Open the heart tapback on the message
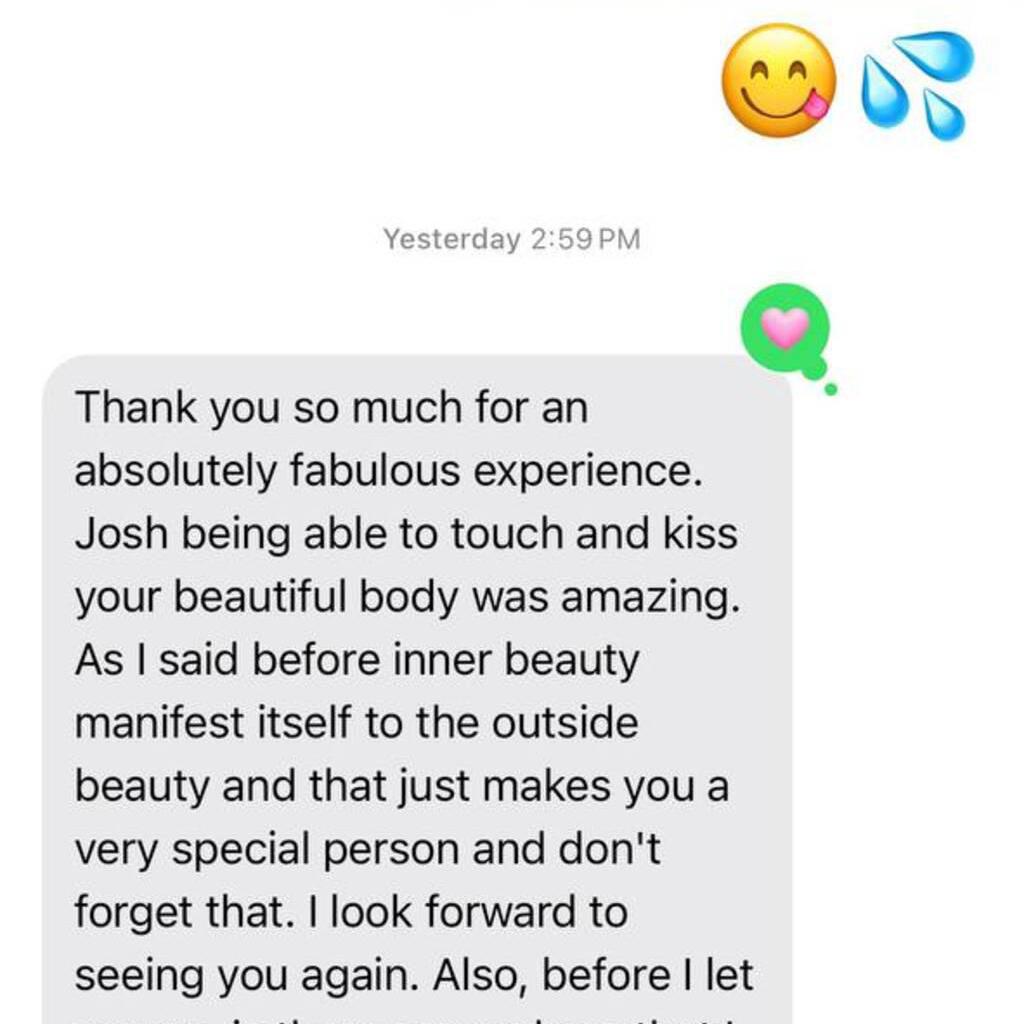The height and width of the screenshot is (1024, 1024). click(x=785, y=327)
